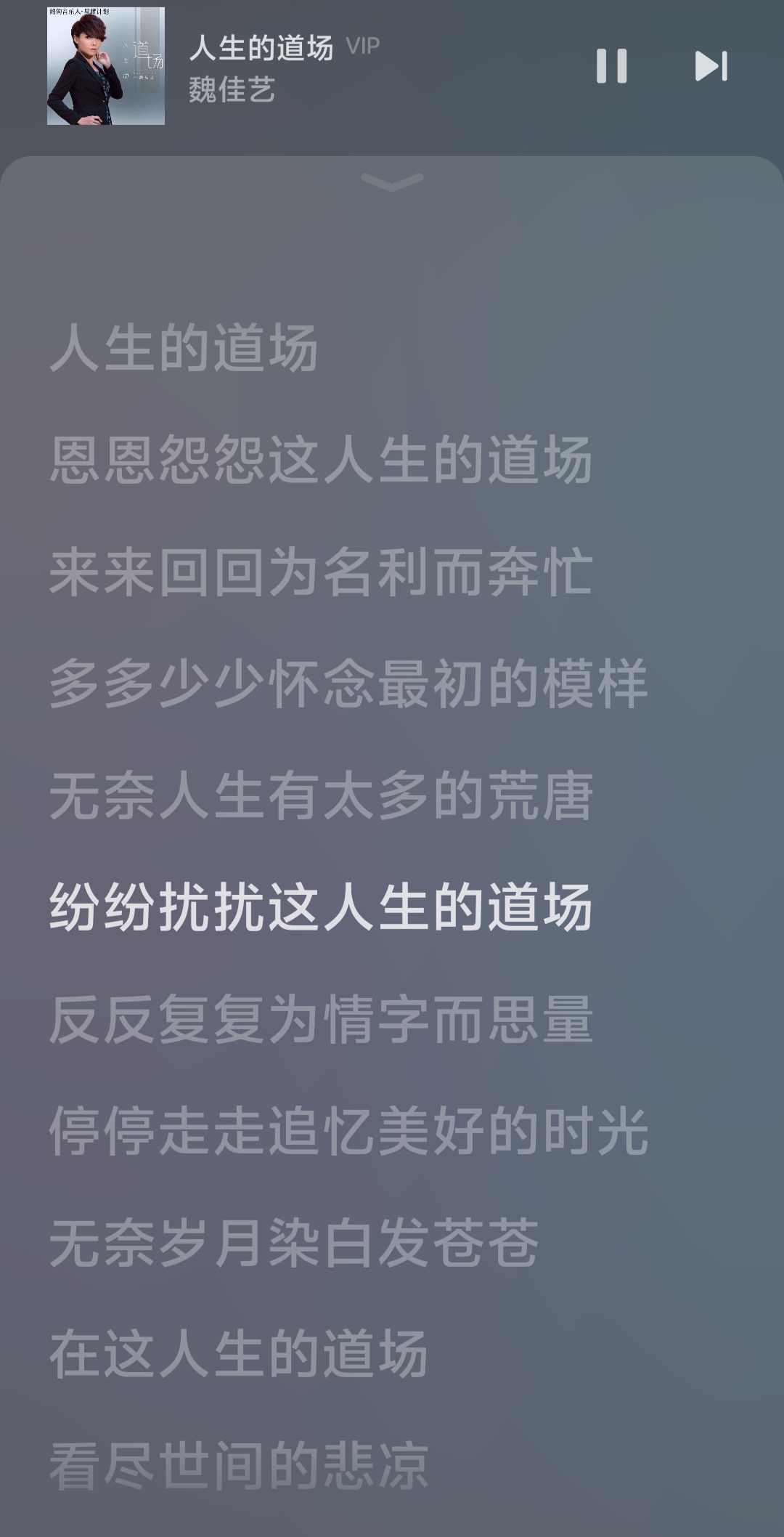
Task: Skip to the next track
Action: (711, 66)
